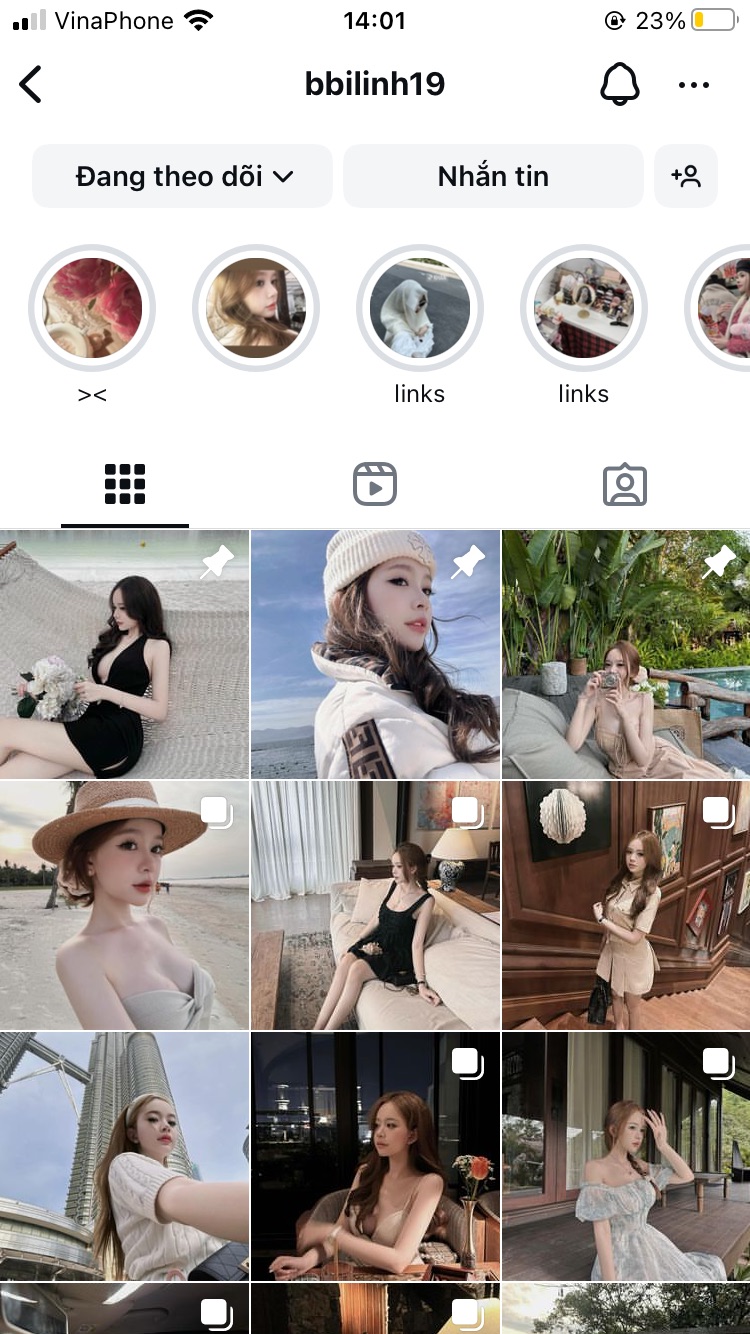The image size is (750, 1334).
Task: Open the wood-paneled room outfit post
Action: coord(626,906)
